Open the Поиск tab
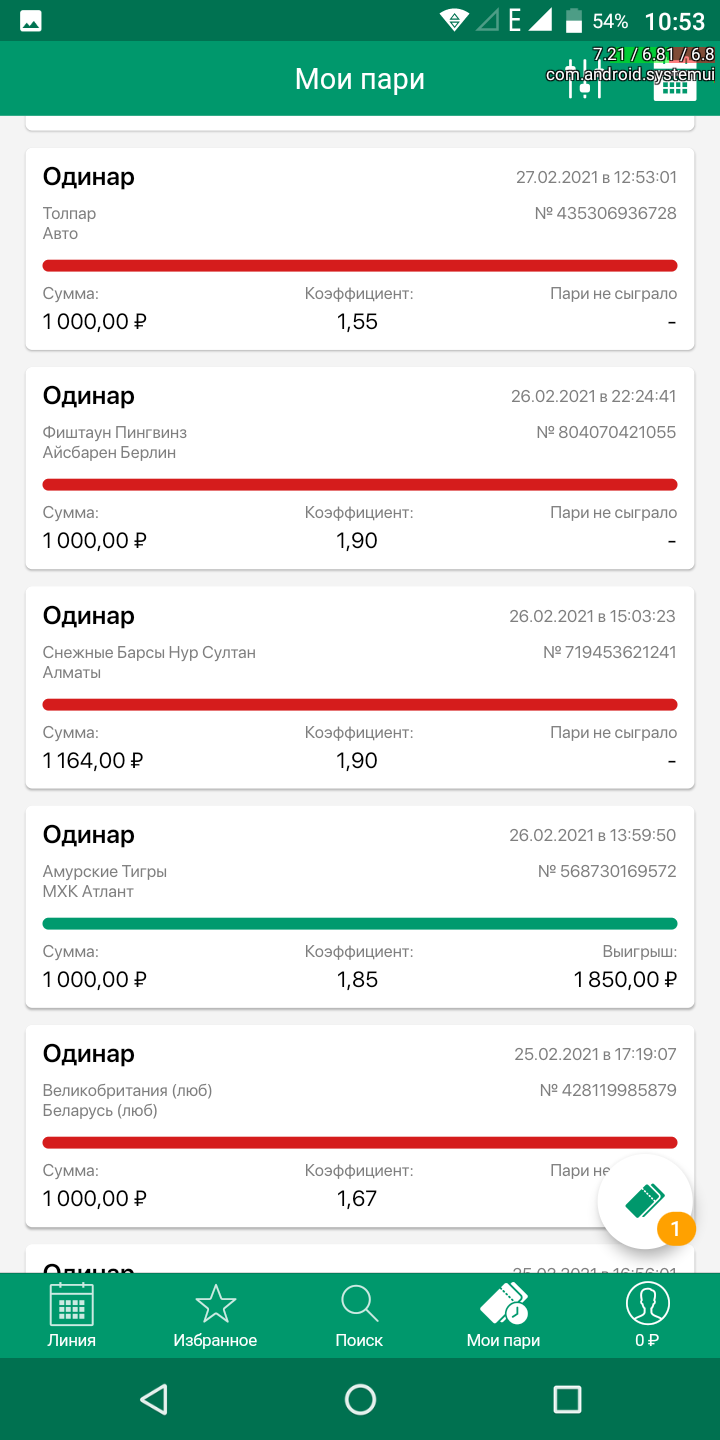This screenshot has width=720, height=1440. 359,1315
